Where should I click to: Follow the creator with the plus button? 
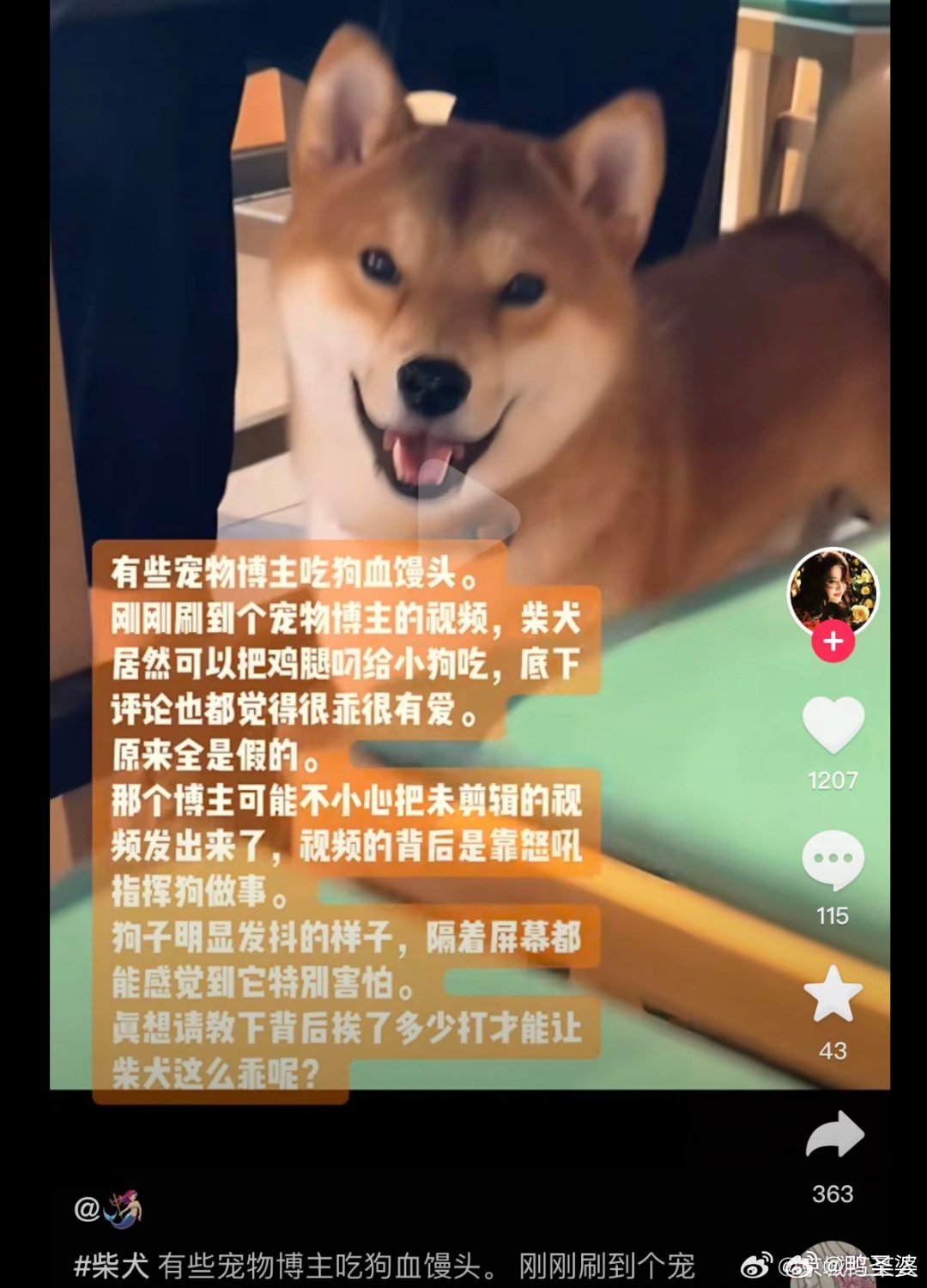click(x=833, y=641)
